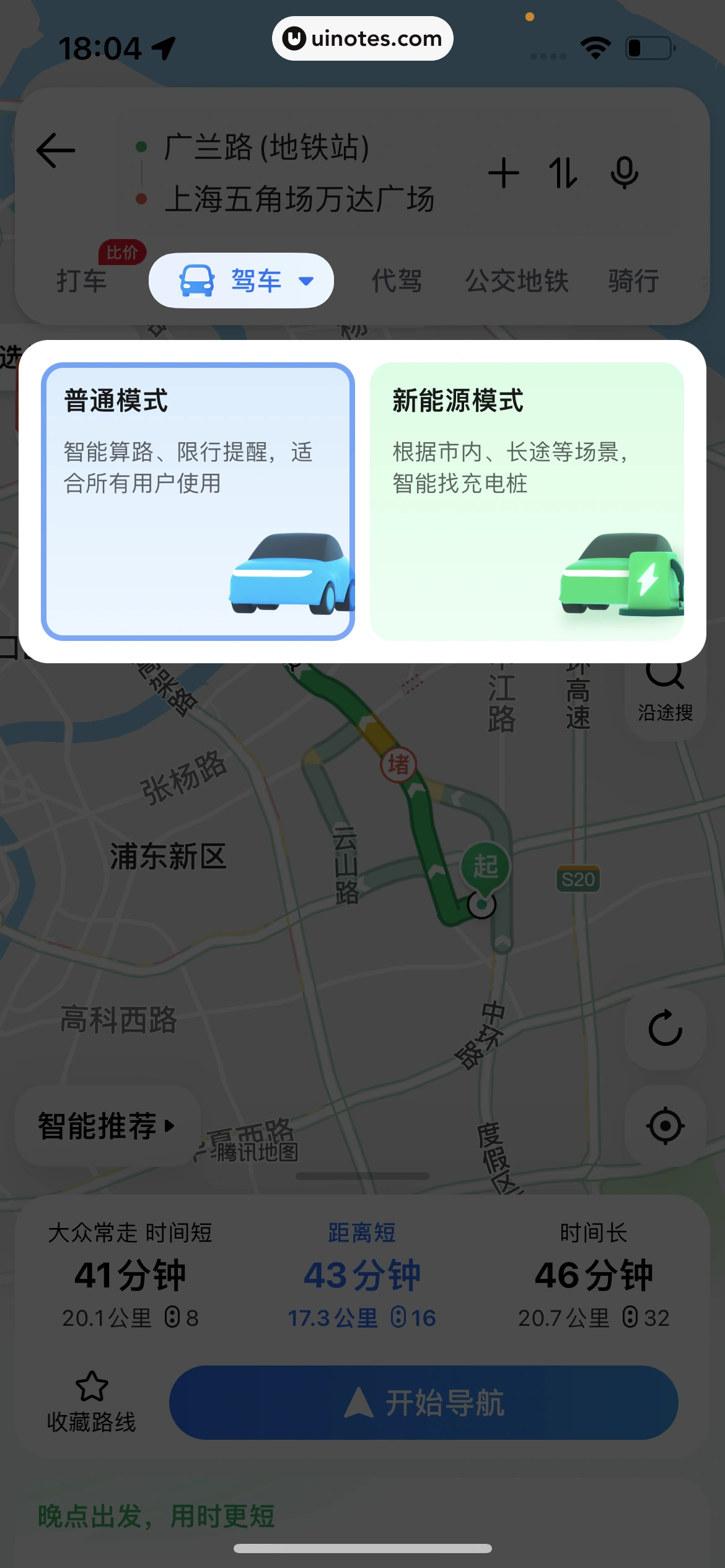Switch to the 骑行 tab

click(633, 281)
